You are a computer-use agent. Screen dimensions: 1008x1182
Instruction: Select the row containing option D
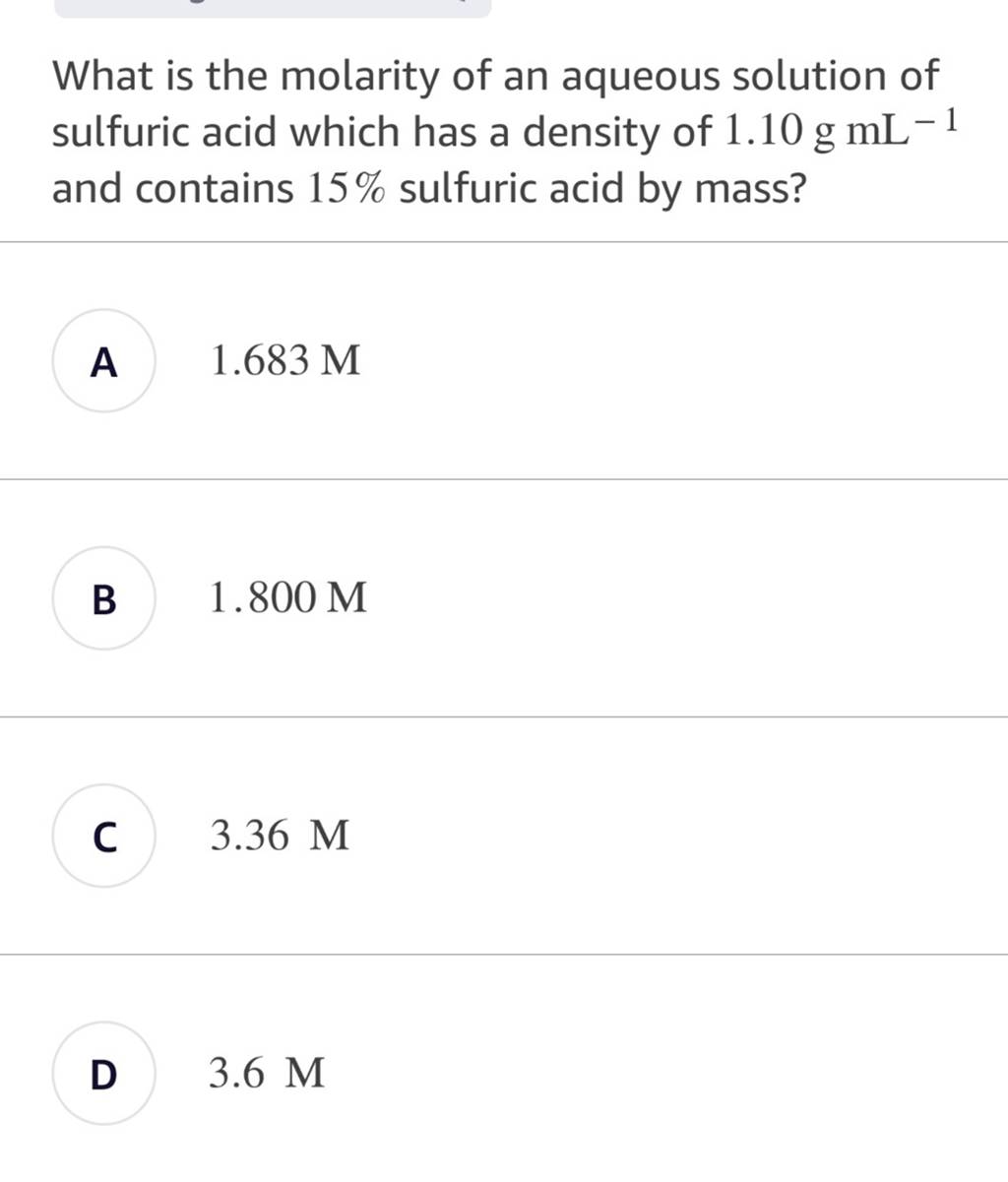pyautogui.click(x=504, y=1075)
